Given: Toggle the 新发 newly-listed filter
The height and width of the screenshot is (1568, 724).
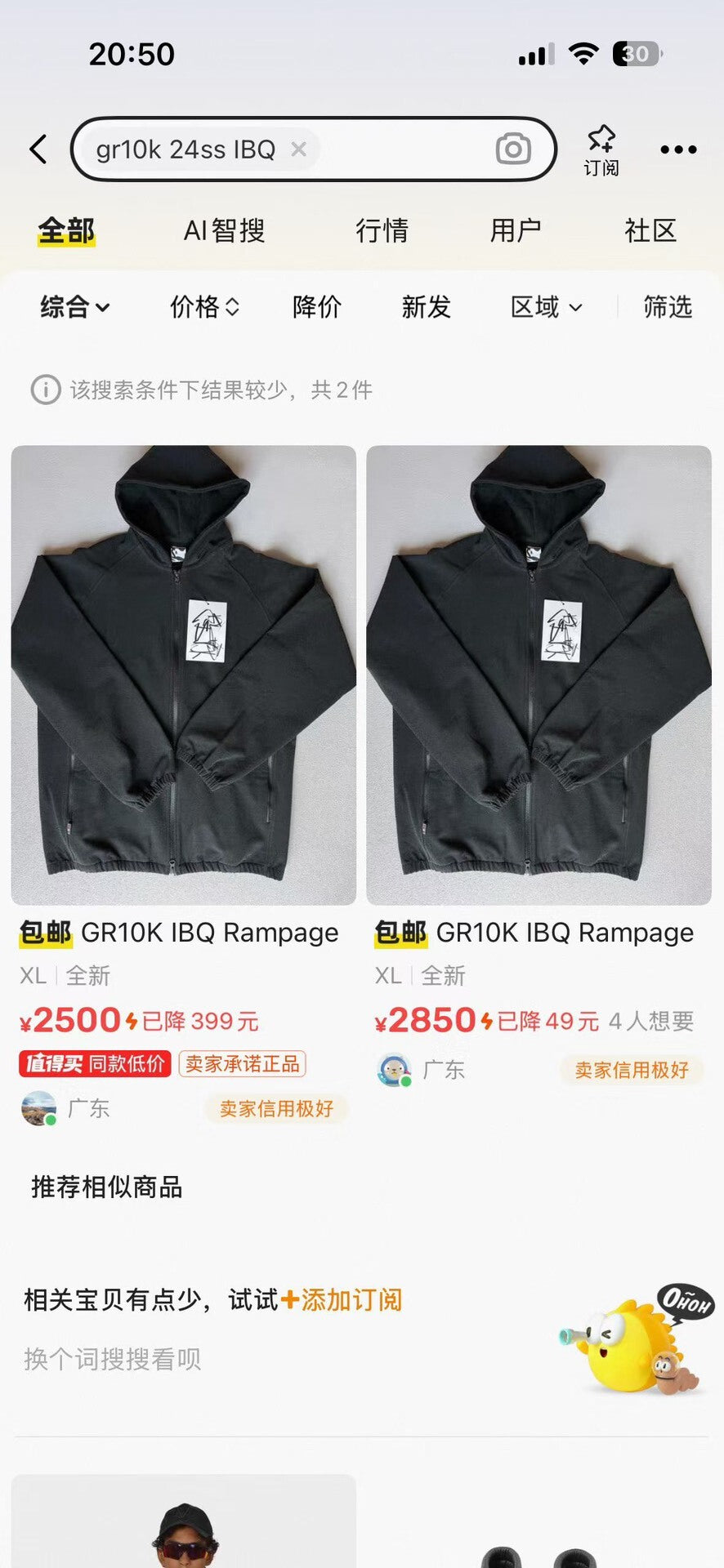Looking at the screenshot, I should coord(425,308).
